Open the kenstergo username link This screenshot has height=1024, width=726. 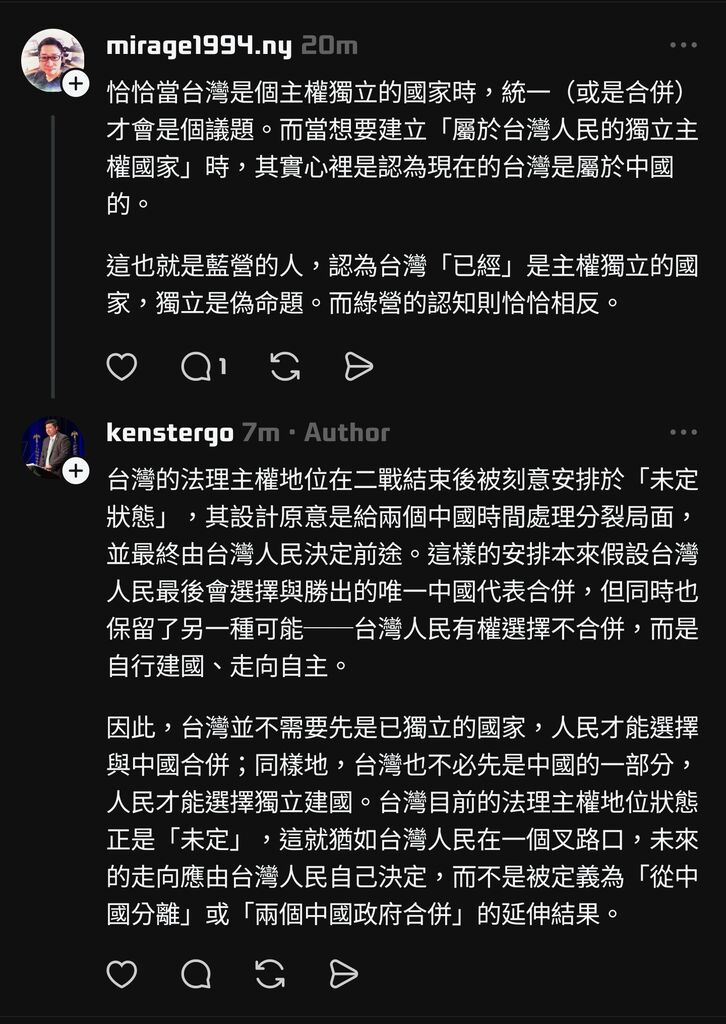click(x=169, y=433)
